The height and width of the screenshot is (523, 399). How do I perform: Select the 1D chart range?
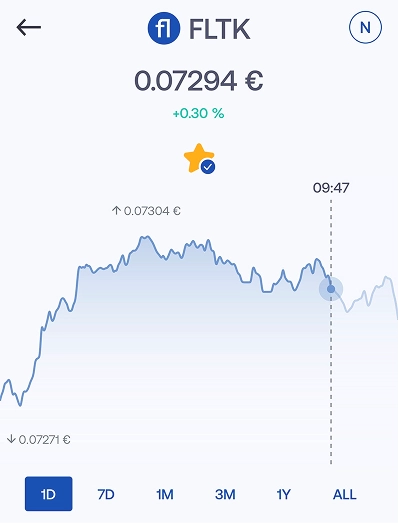[48, 494]
